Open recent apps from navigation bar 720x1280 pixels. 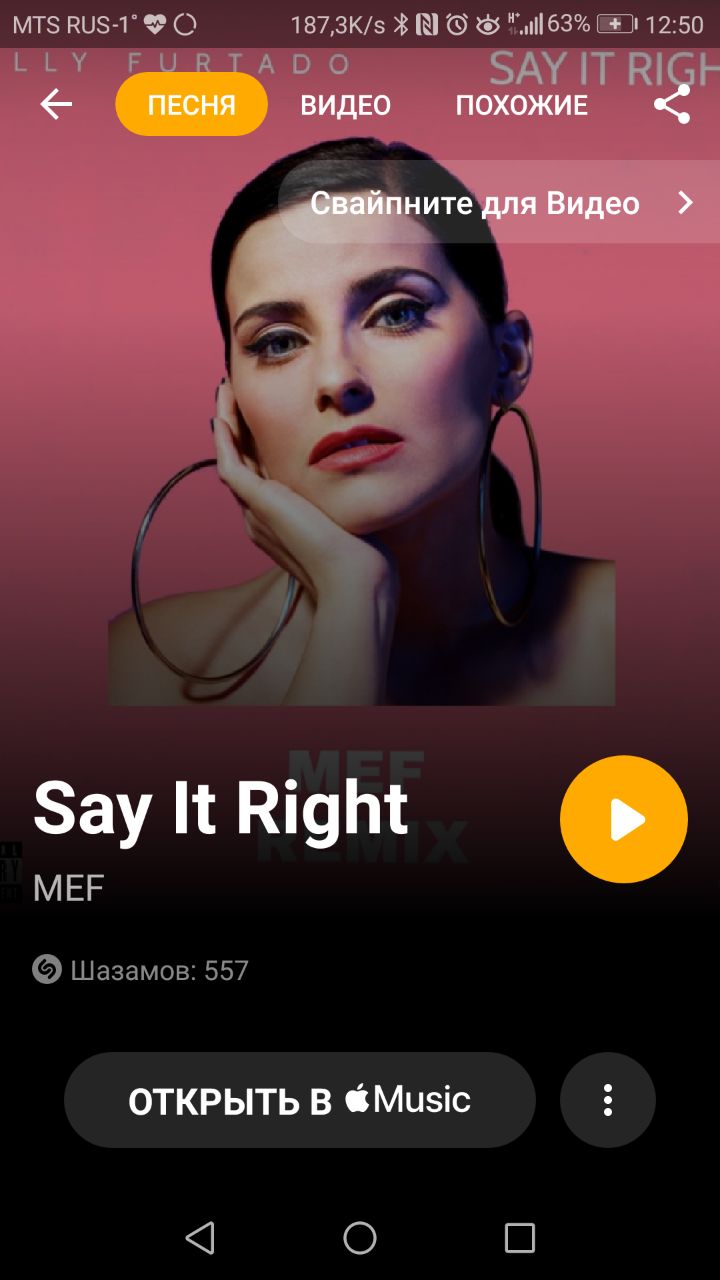519,1238
